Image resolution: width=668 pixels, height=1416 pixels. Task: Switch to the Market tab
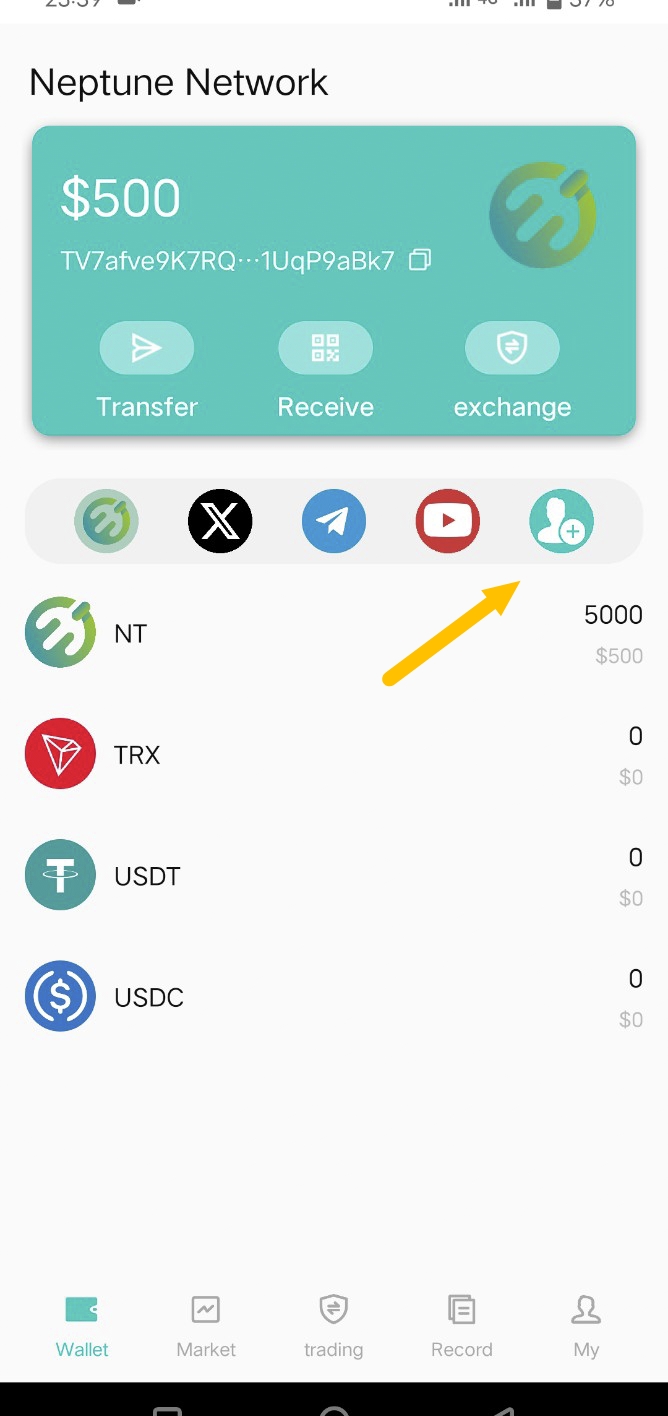pyautogui.click(x=206, y=1324)
